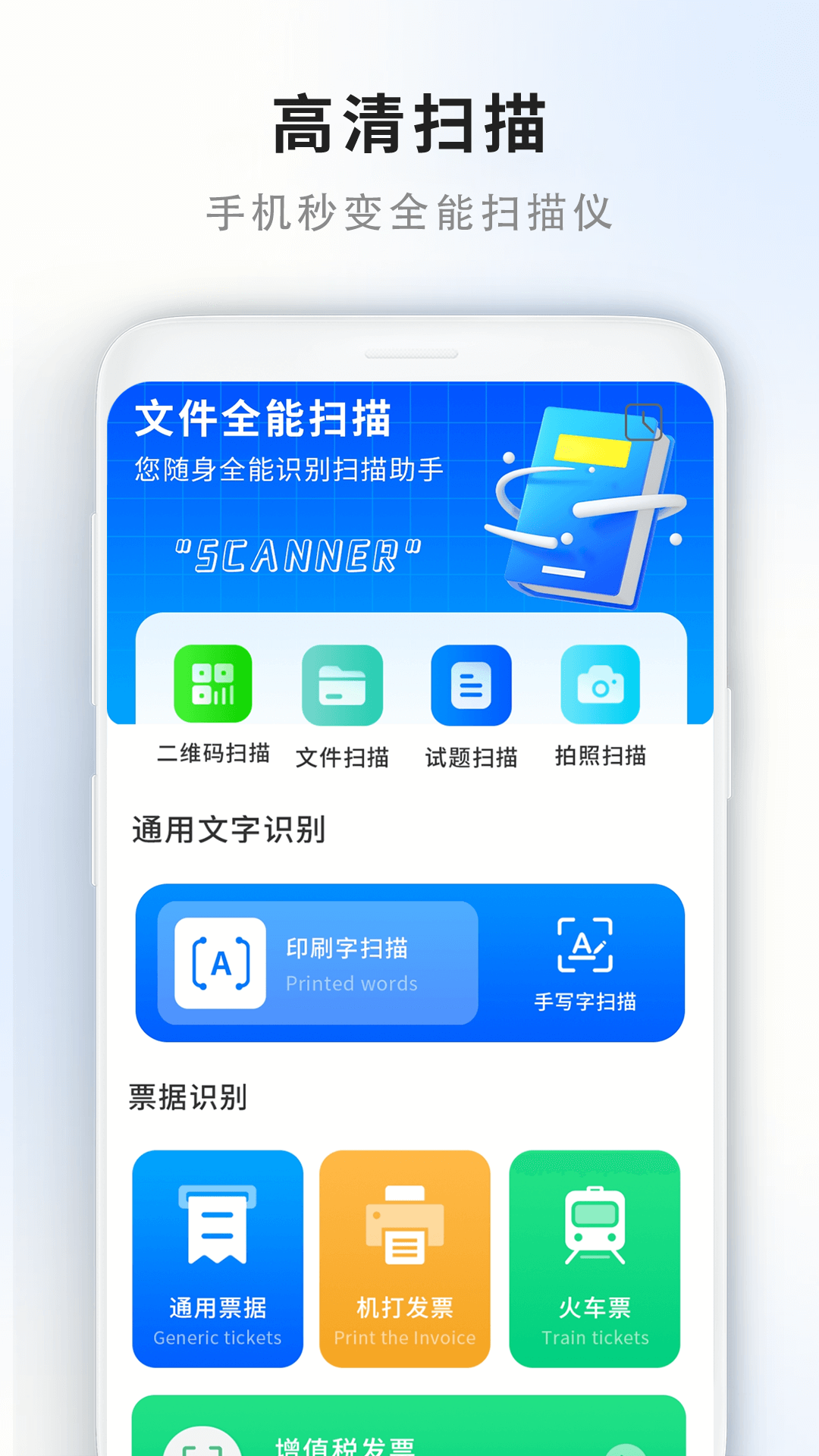
Task: Tap the printer icon on orange card
Action: (406, 1224)
